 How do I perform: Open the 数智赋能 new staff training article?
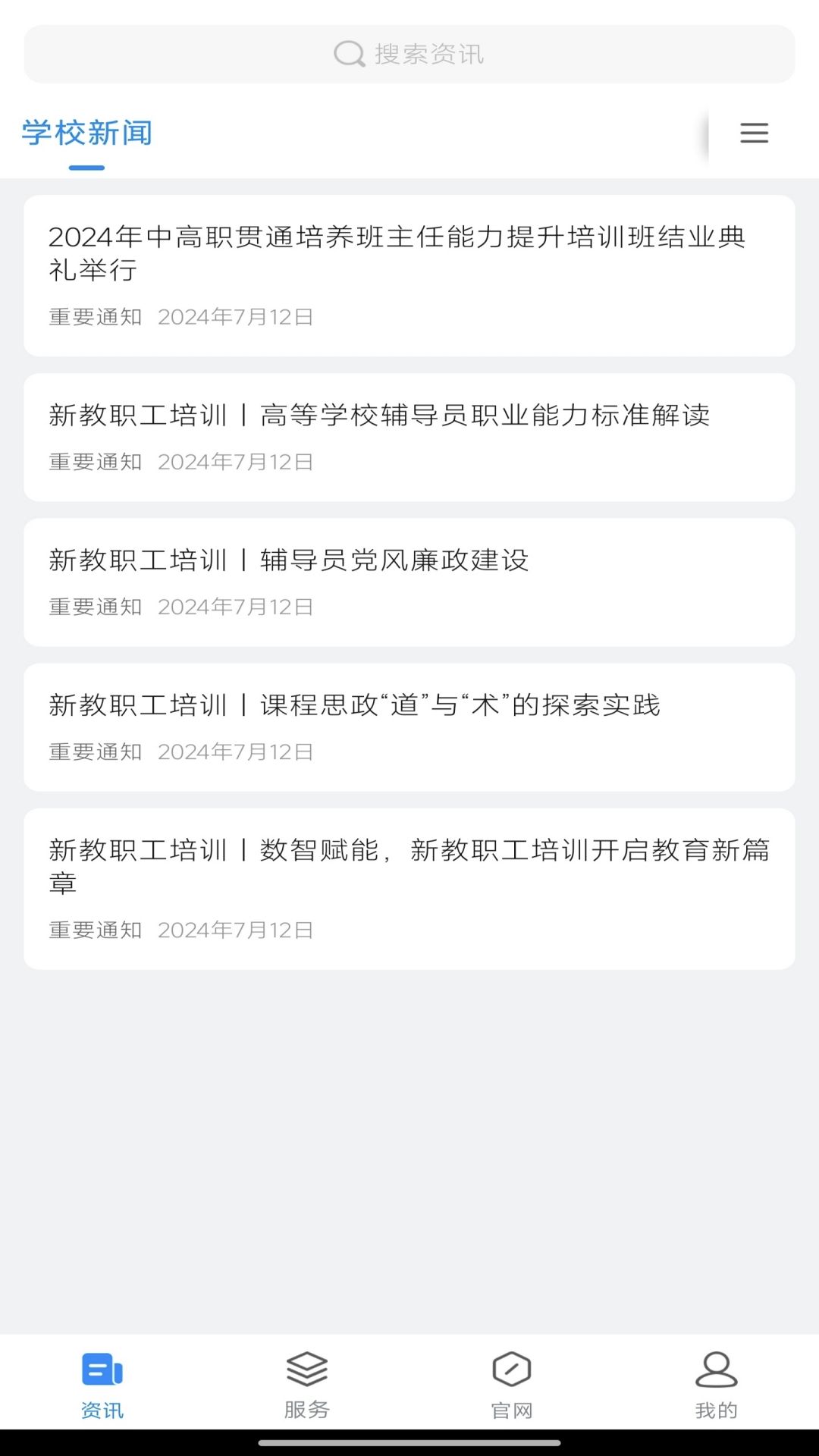[x=409, y=867]
